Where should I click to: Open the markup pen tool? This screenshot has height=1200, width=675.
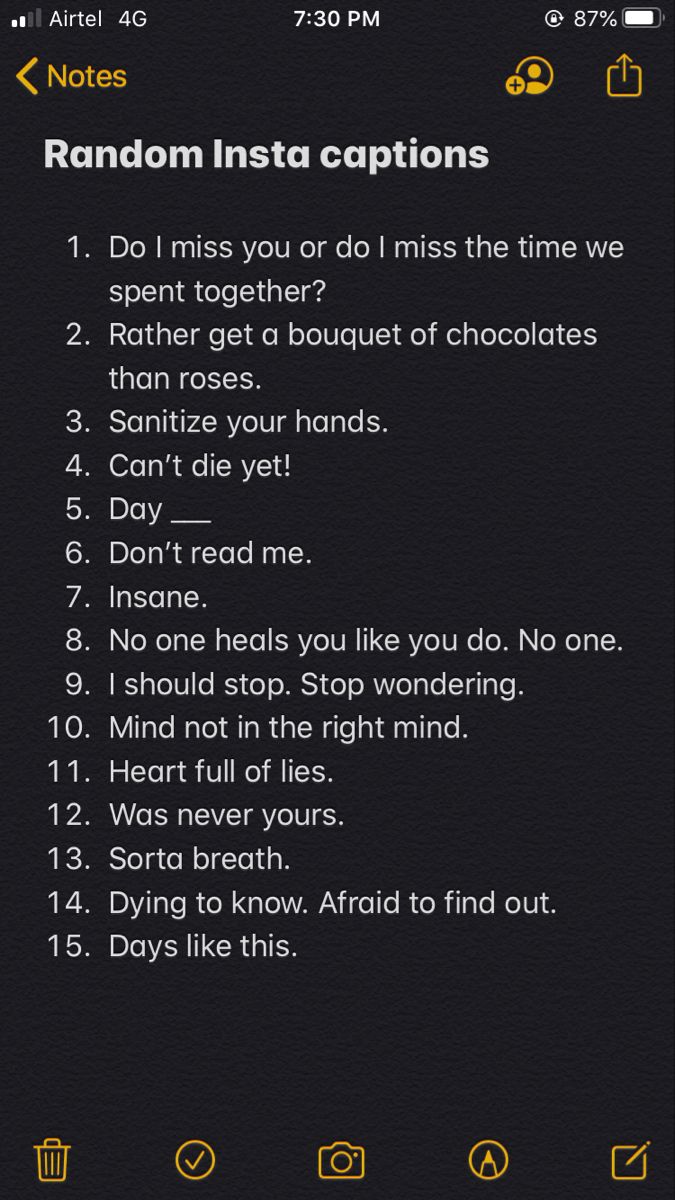488,1160
